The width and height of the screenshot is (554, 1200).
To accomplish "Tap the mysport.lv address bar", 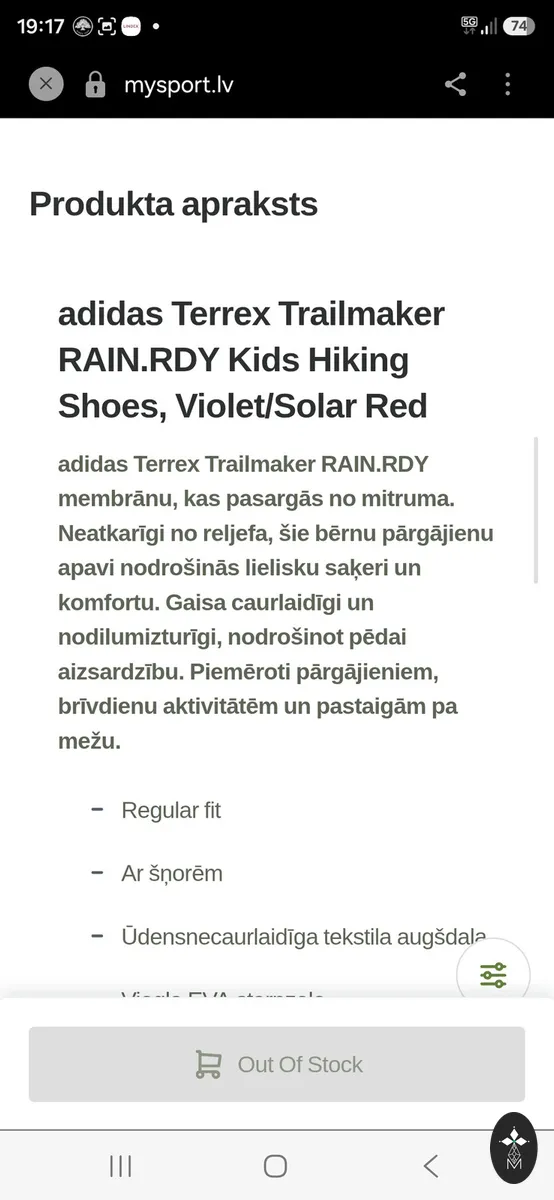I will [178, 85].
